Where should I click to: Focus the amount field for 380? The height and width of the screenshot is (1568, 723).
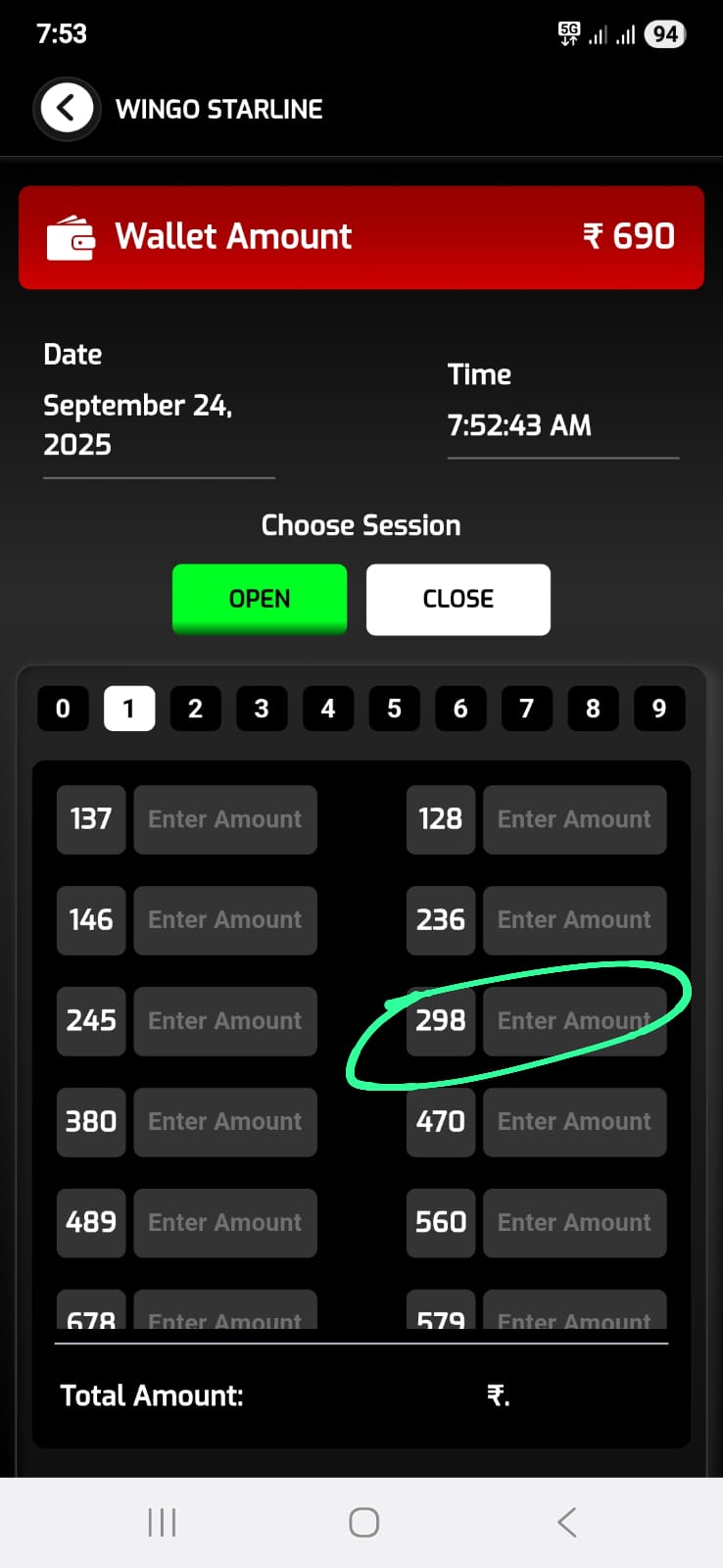[x=225, y=1122]
